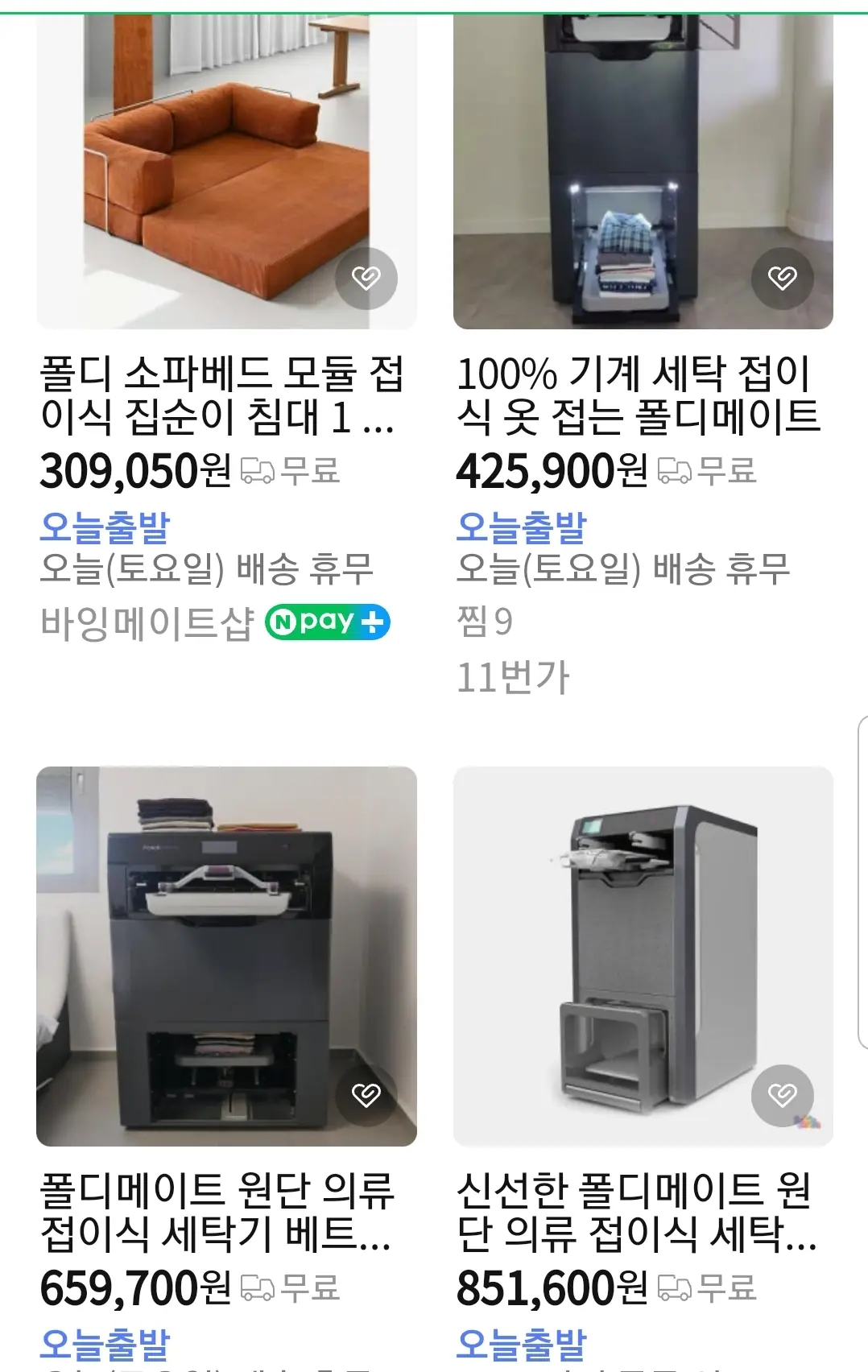Open the 폴디메이트 원단 의류 접이식 세탁기 listing
The width and height of the screenshot is (868, 1372).
pos(217,1212)
